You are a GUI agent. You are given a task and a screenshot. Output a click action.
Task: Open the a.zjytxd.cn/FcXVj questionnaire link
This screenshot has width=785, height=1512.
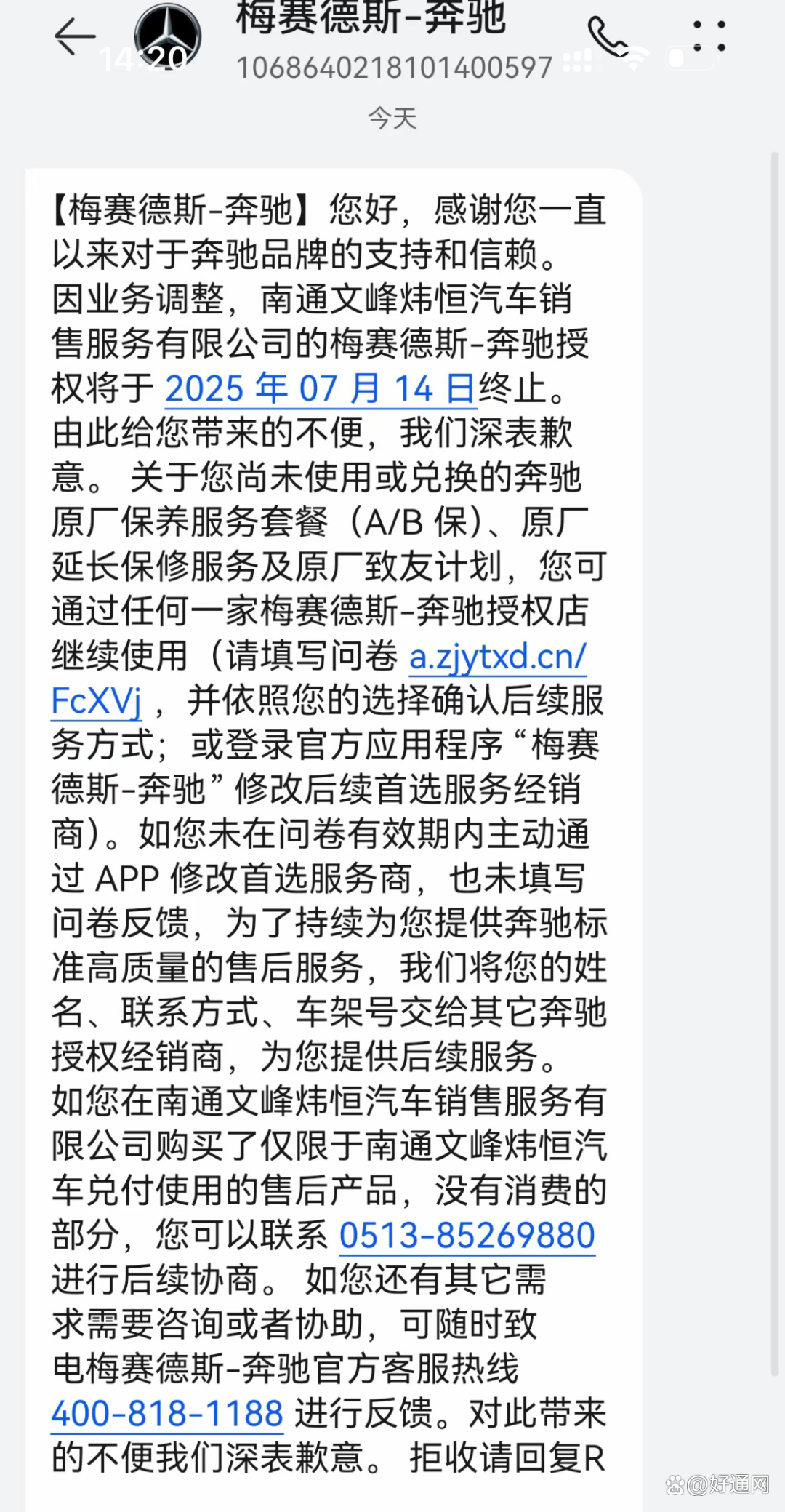[497, 657]
